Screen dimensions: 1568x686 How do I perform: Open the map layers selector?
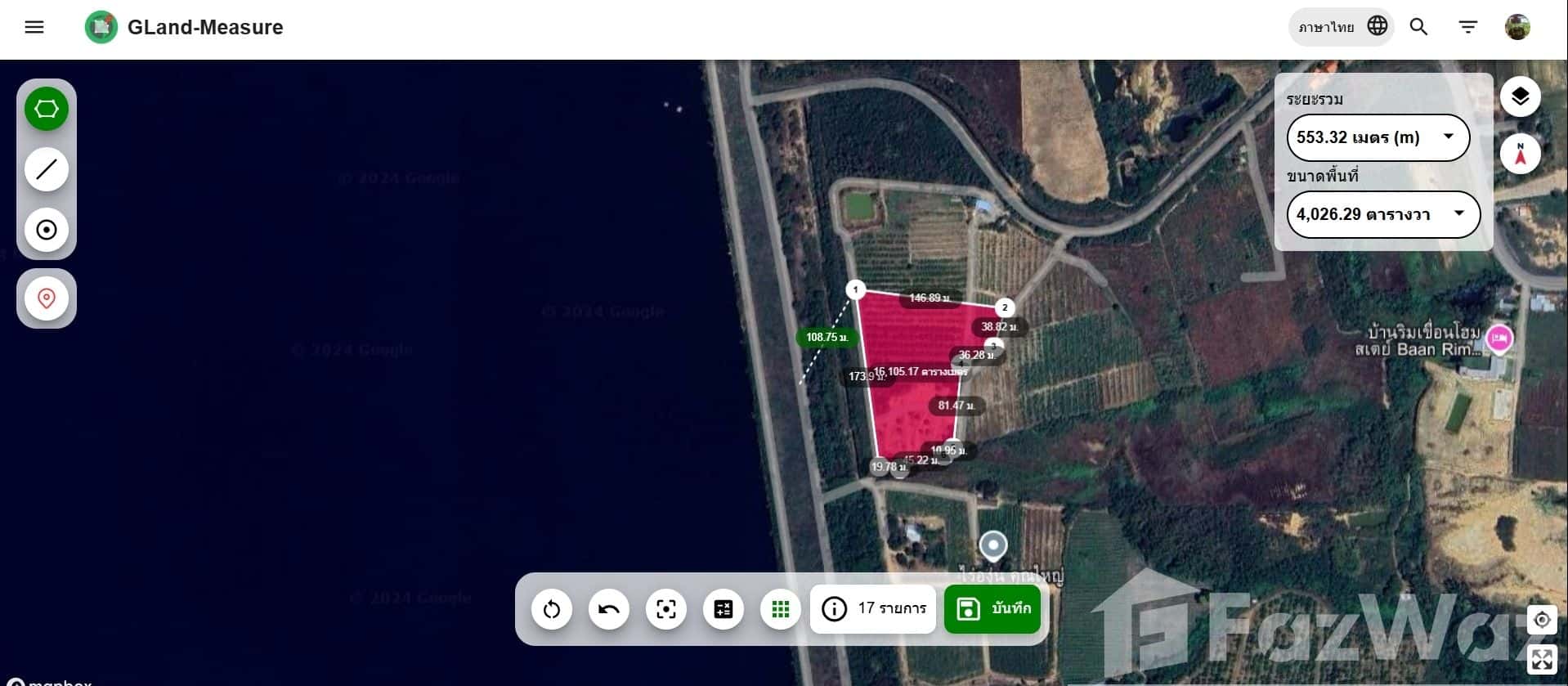1520,97
